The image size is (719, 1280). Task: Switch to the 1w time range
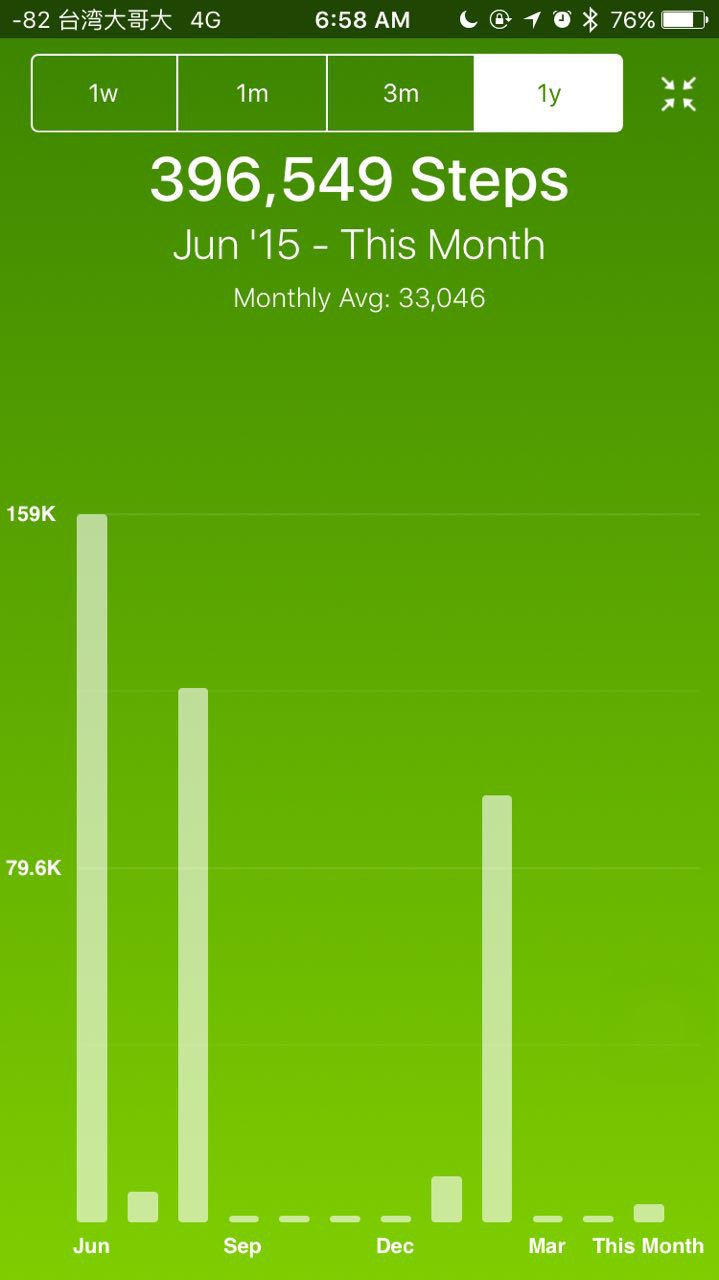pos(104,93)
